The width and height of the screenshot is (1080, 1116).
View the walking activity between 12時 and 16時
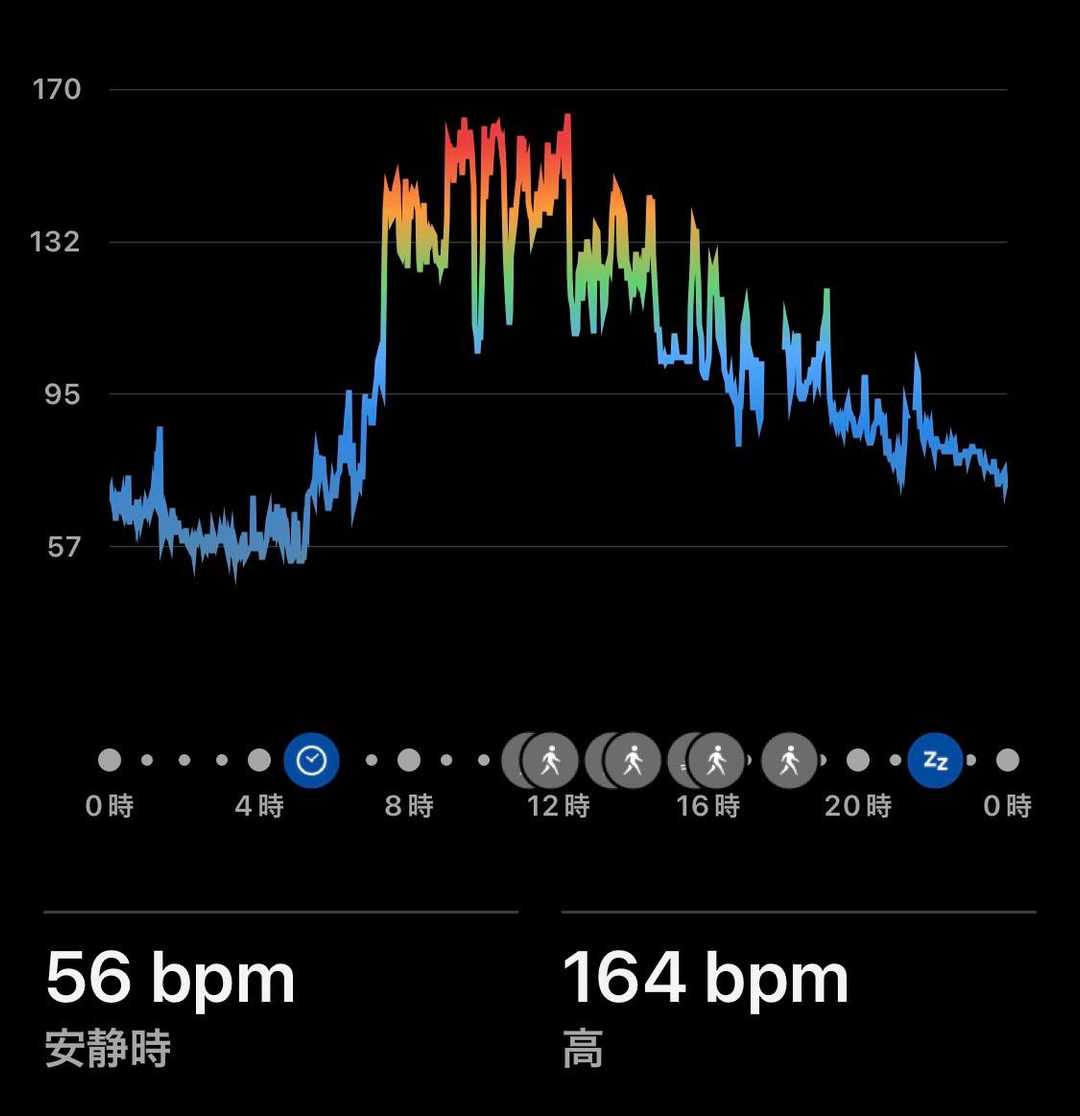[633, 761]
